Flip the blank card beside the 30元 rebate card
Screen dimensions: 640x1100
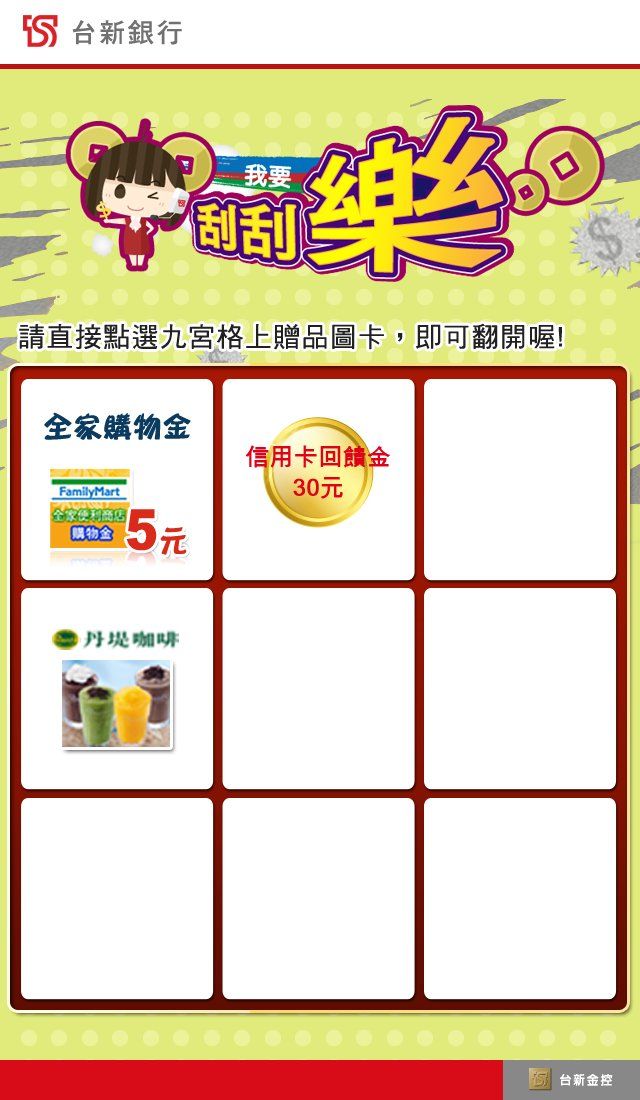click(519, 479)
